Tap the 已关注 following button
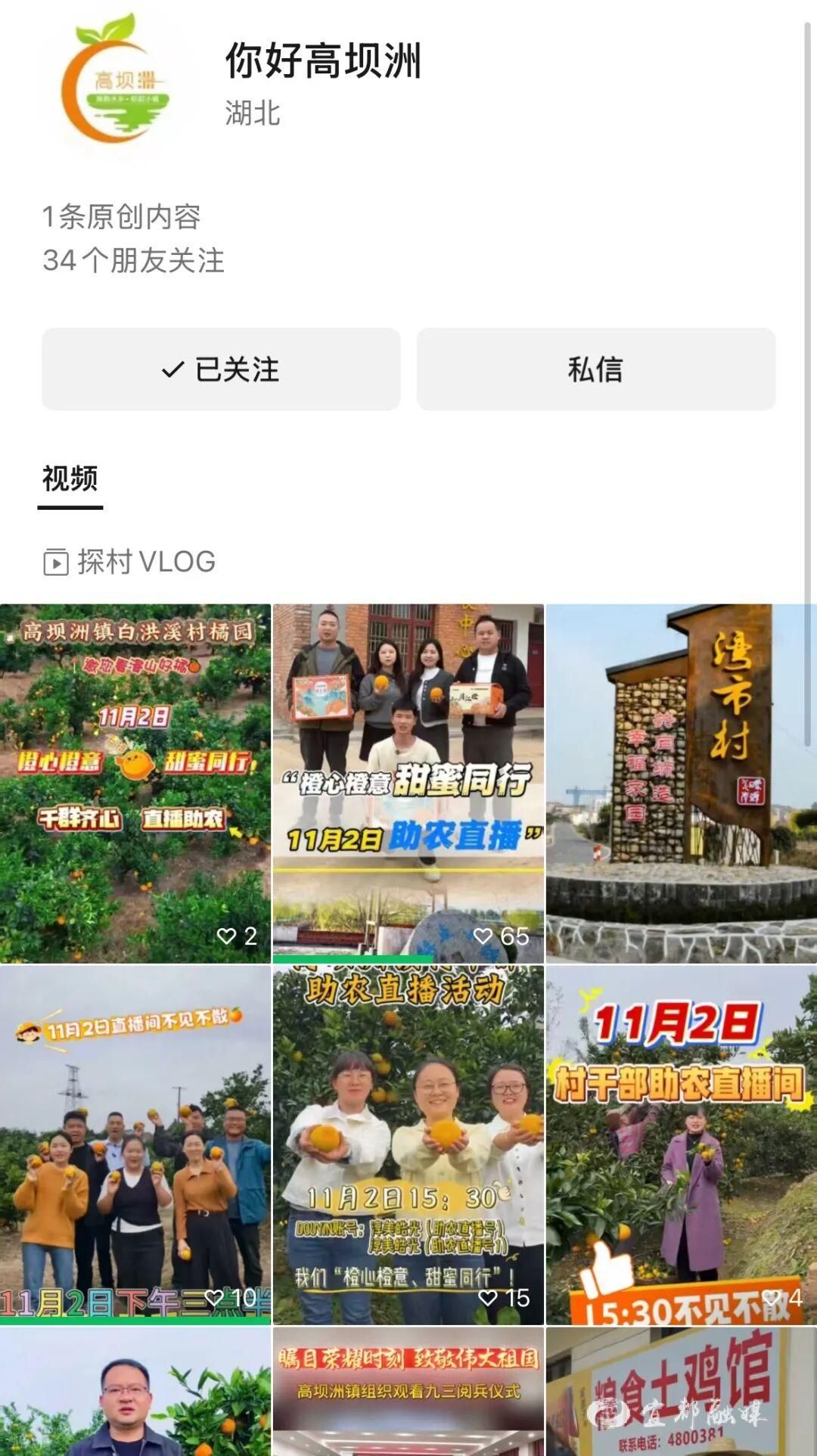 click(220, 369)
